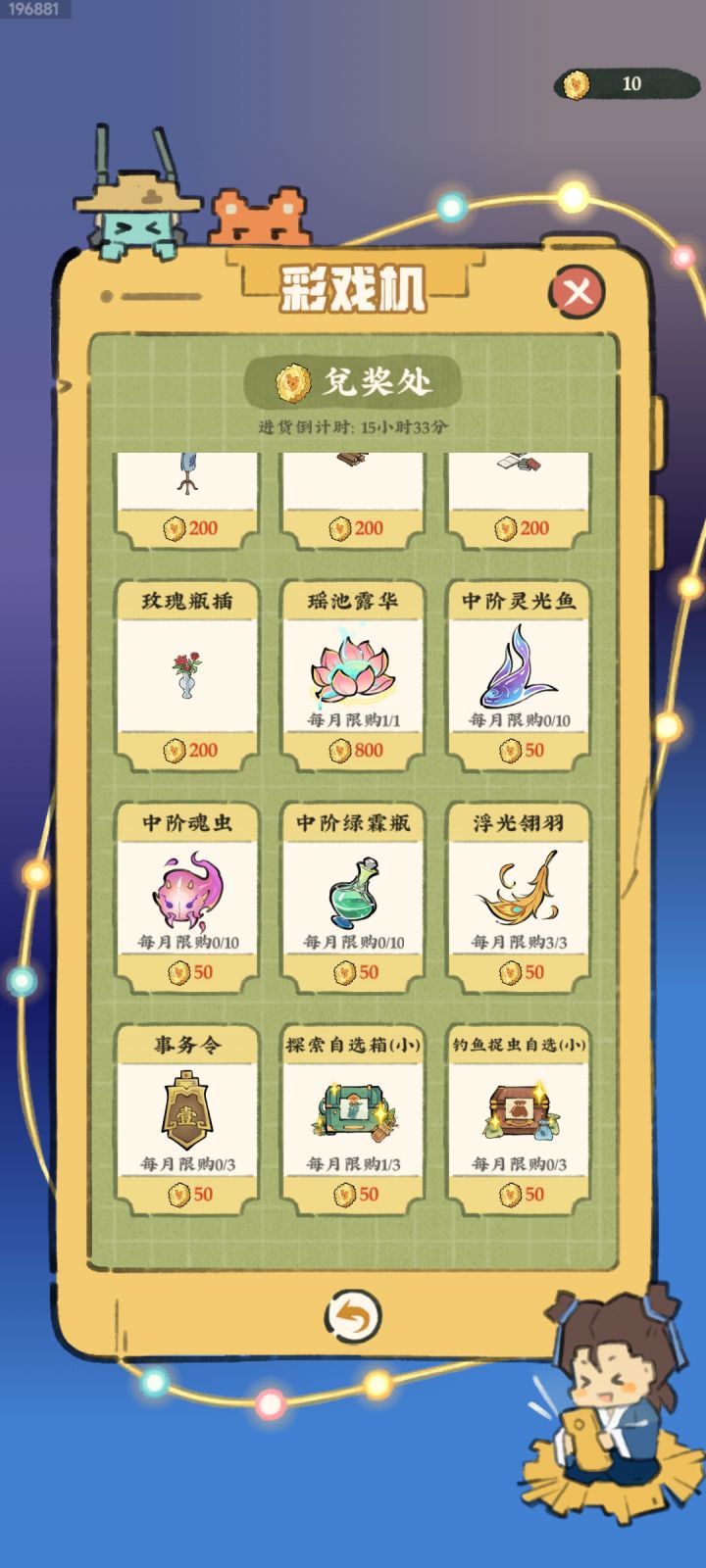Select the soul bug 中阶魂虫 icon

(x=188, y=892)
